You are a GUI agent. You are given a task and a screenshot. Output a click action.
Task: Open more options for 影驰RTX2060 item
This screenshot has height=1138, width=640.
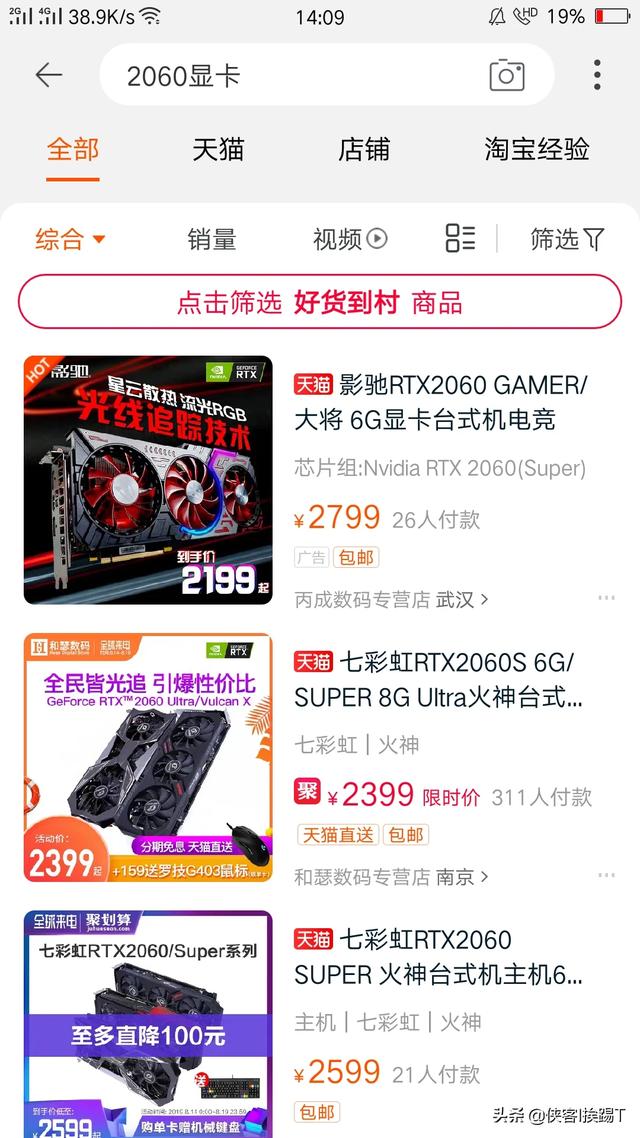point(606,598)
